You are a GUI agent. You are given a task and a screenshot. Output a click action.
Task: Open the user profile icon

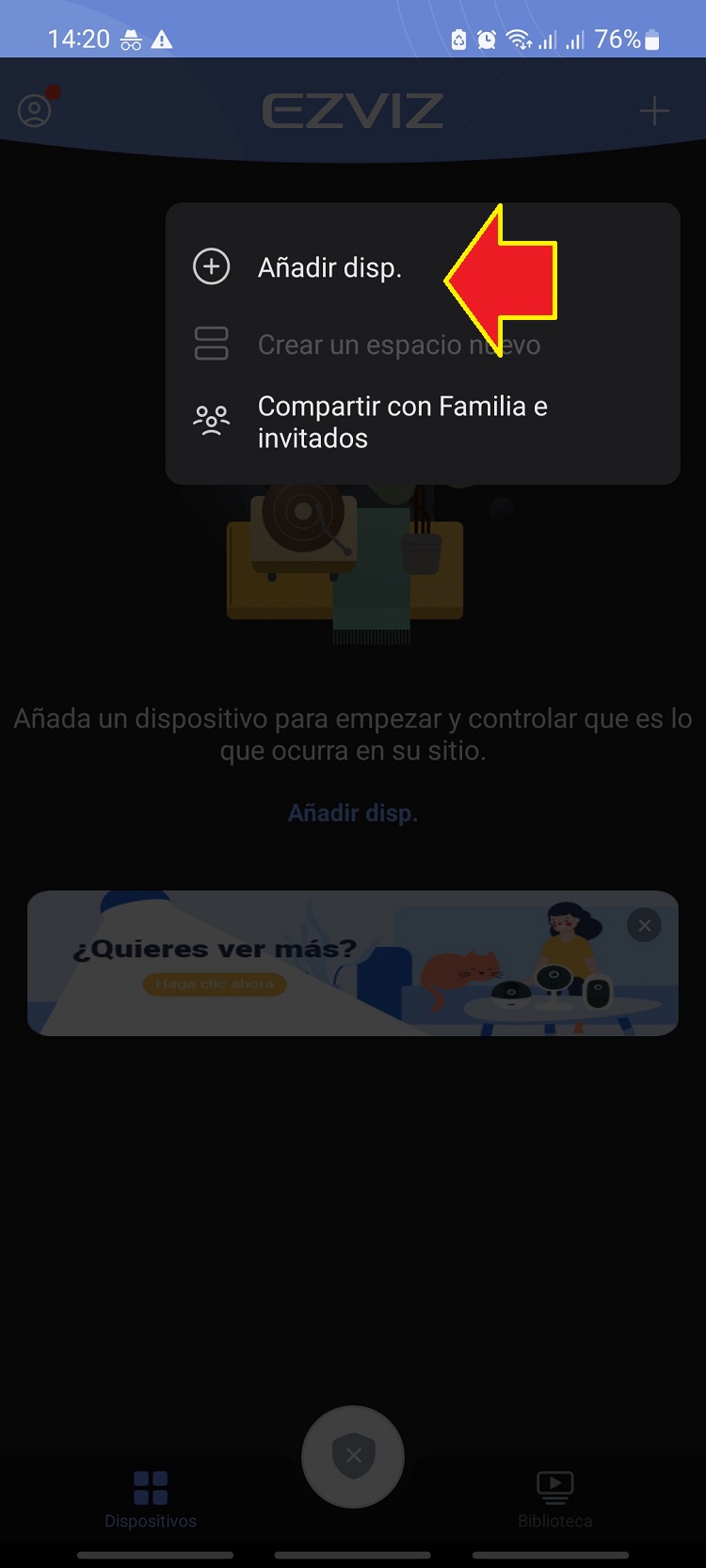36,110
